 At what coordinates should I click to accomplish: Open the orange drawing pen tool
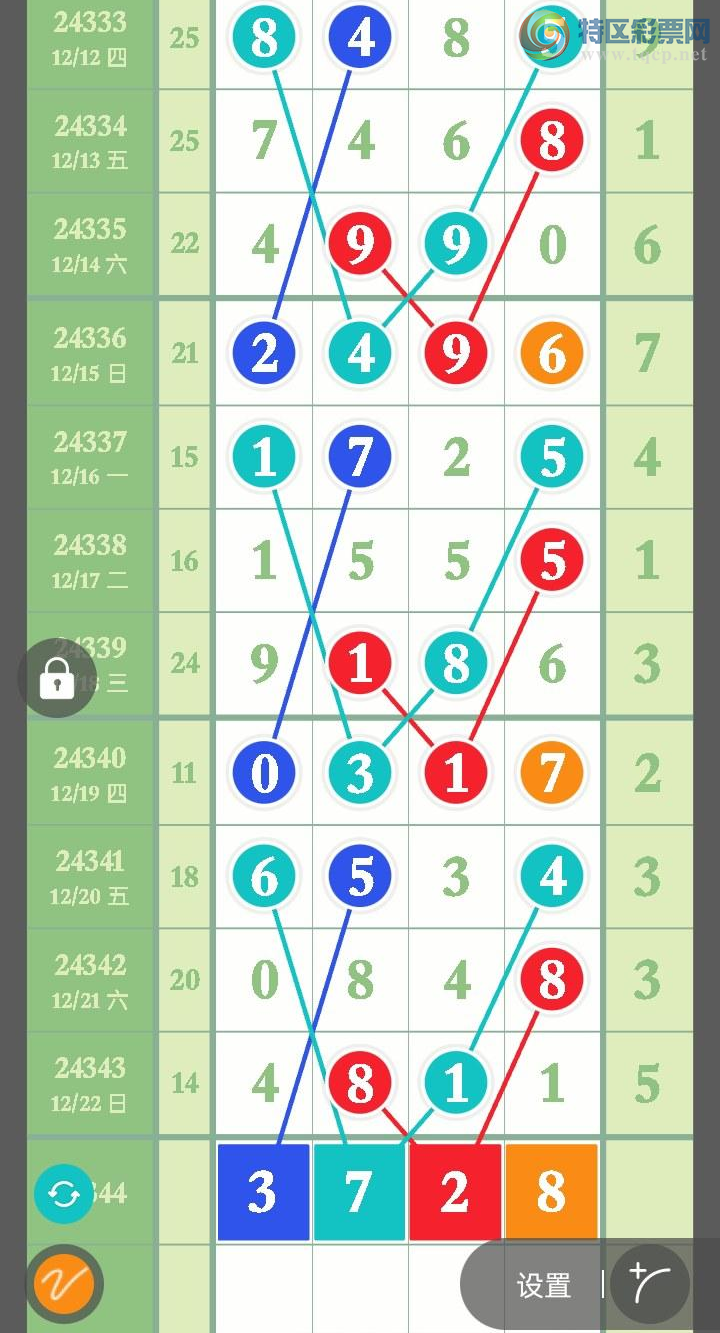[x=64, y=1283]
